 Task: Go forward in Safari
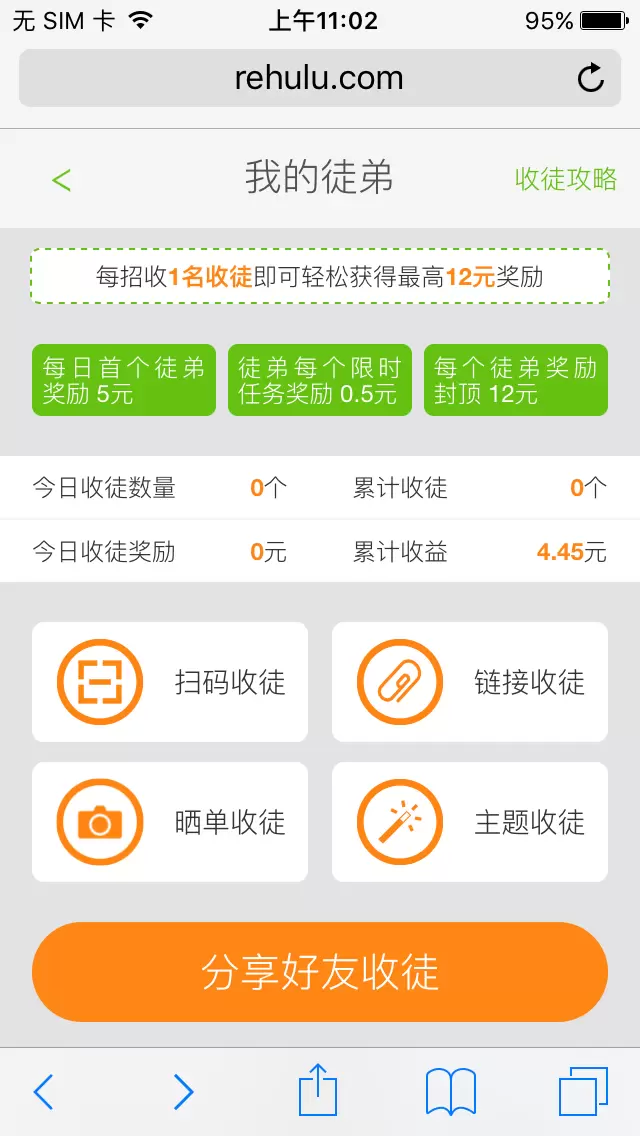183,1092
